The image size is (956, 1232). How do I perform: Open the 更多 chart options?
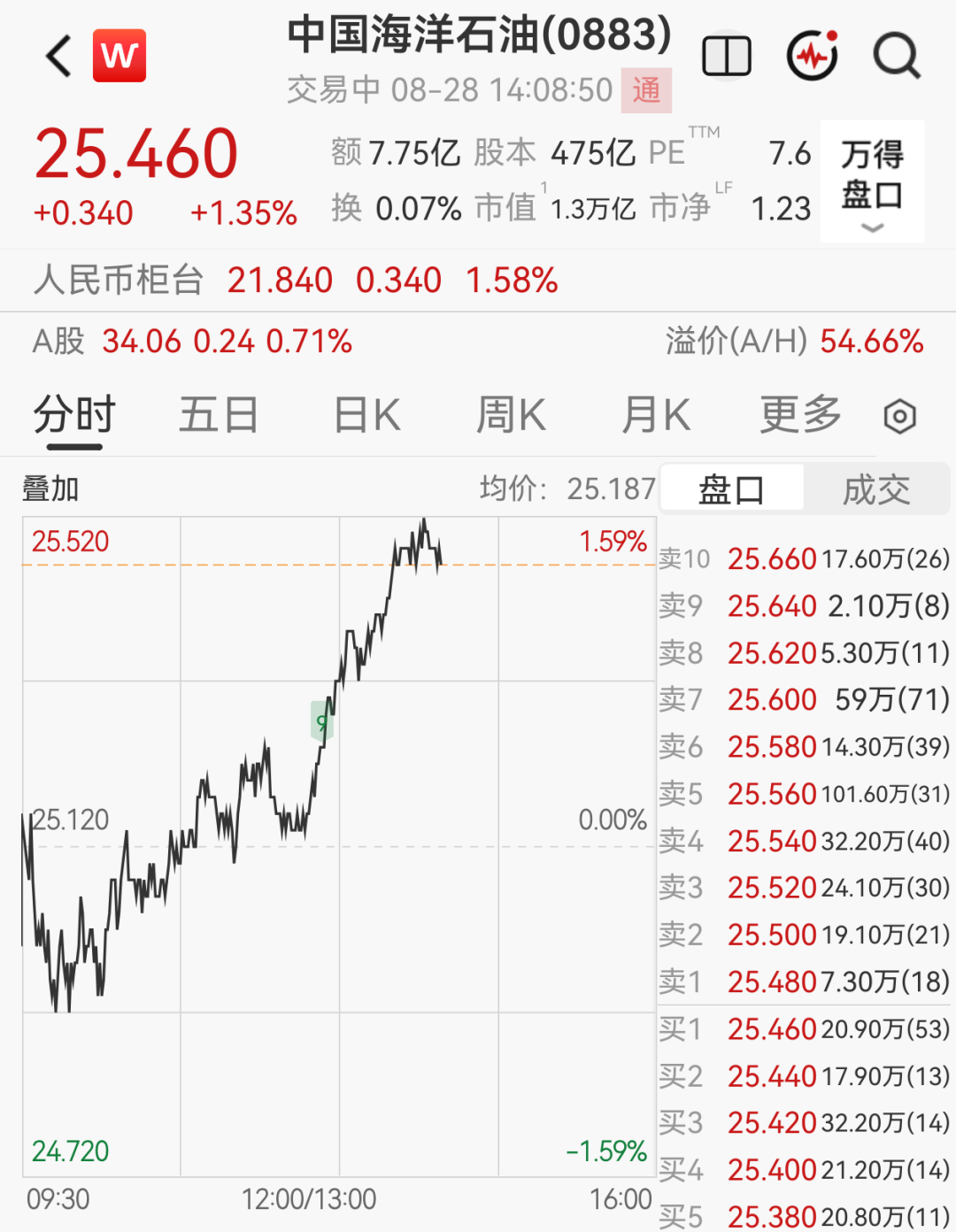800,415
